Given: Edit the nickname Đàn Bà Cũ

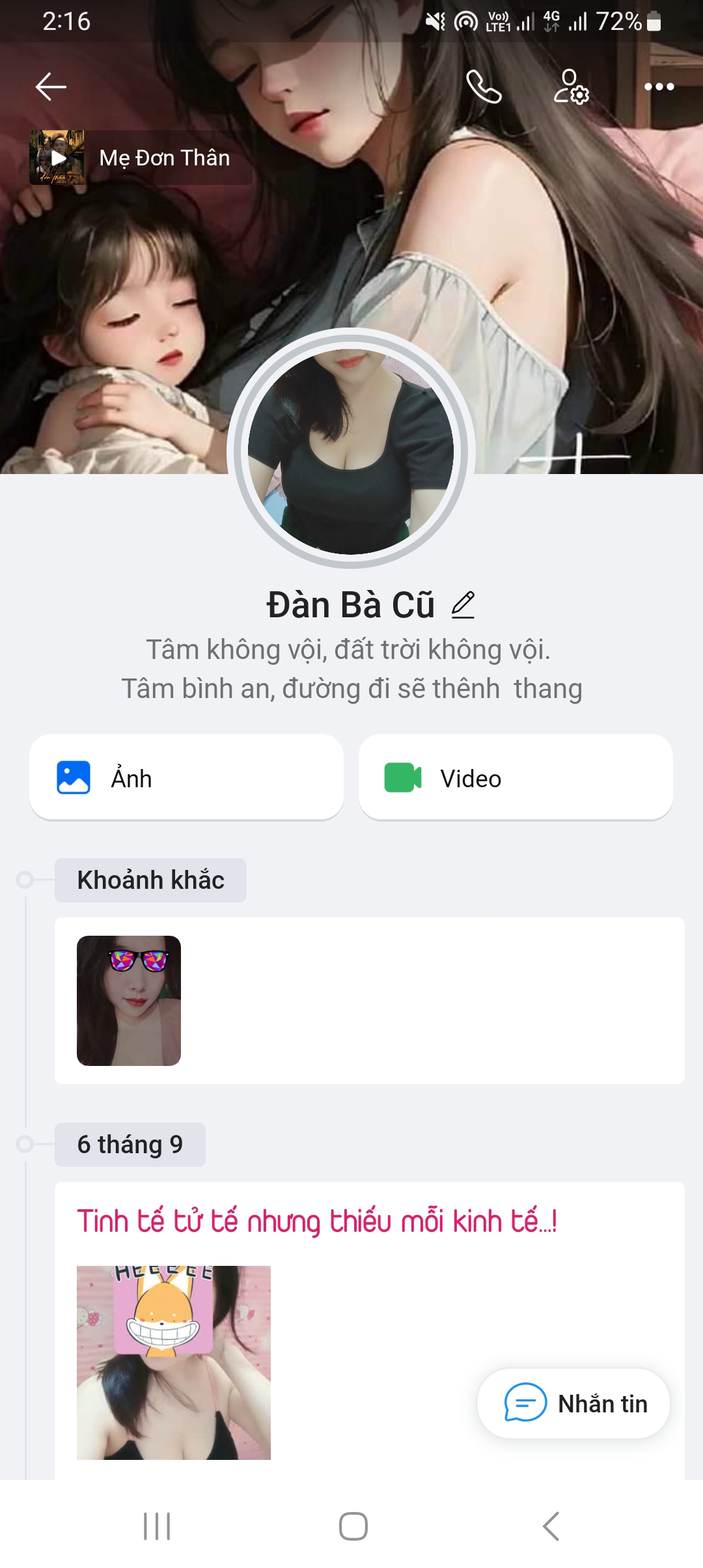Looking at the screenshot, I should [463, 605].
